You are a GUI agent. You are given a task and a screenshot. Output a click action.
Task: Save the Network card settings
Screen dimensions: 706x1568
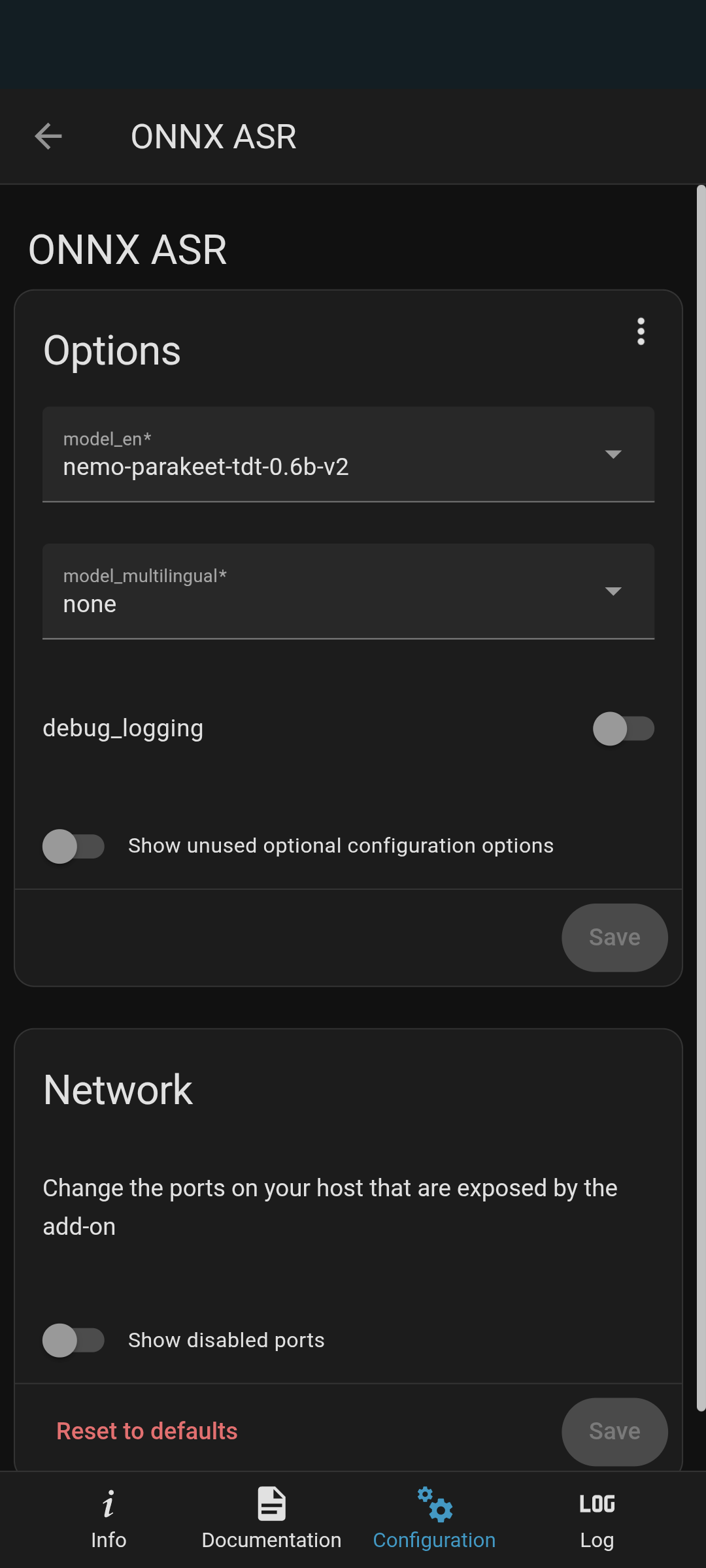(614, 1431)
